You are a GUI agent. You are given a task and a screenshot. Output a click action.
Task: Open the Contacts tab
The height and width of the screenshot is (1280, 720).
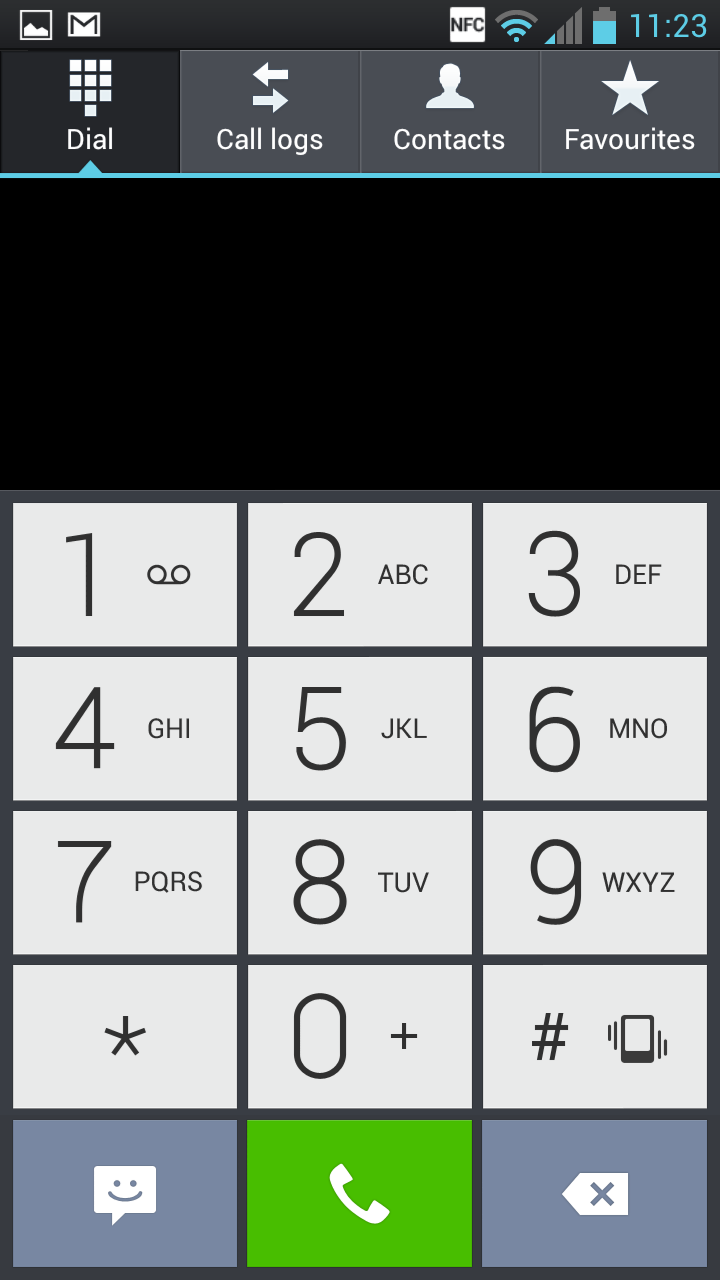[x=450, y=112]
